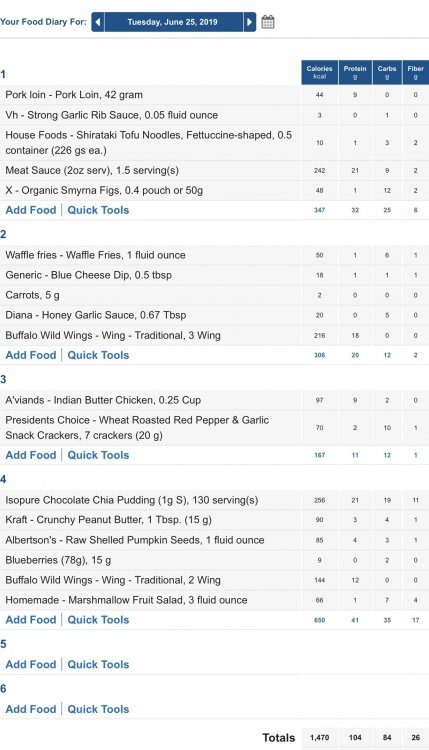Go to the next day
The width and height of the screenshot is (429, 750).
[250, 22]
